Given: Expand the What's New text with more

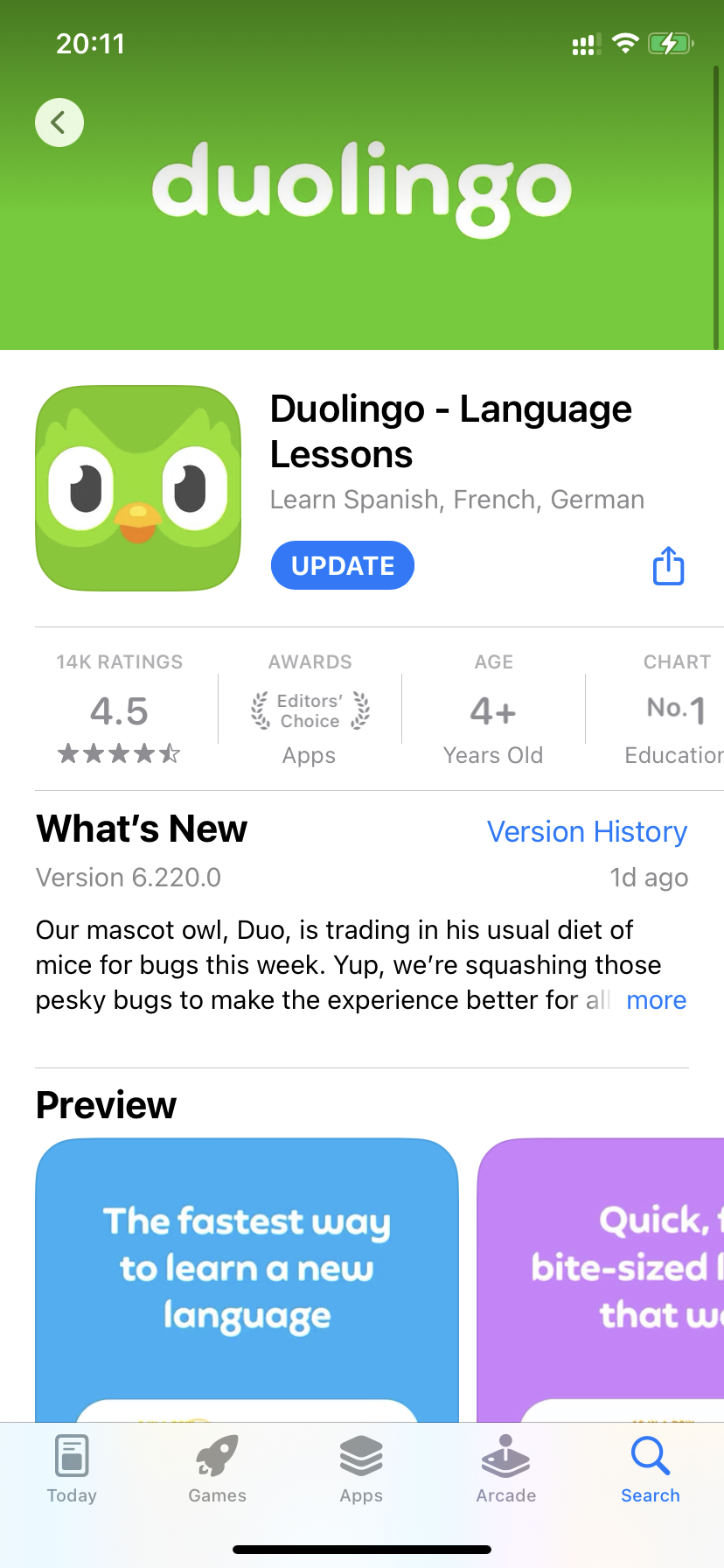Looking at the screenshot, I should [656, 1000].
